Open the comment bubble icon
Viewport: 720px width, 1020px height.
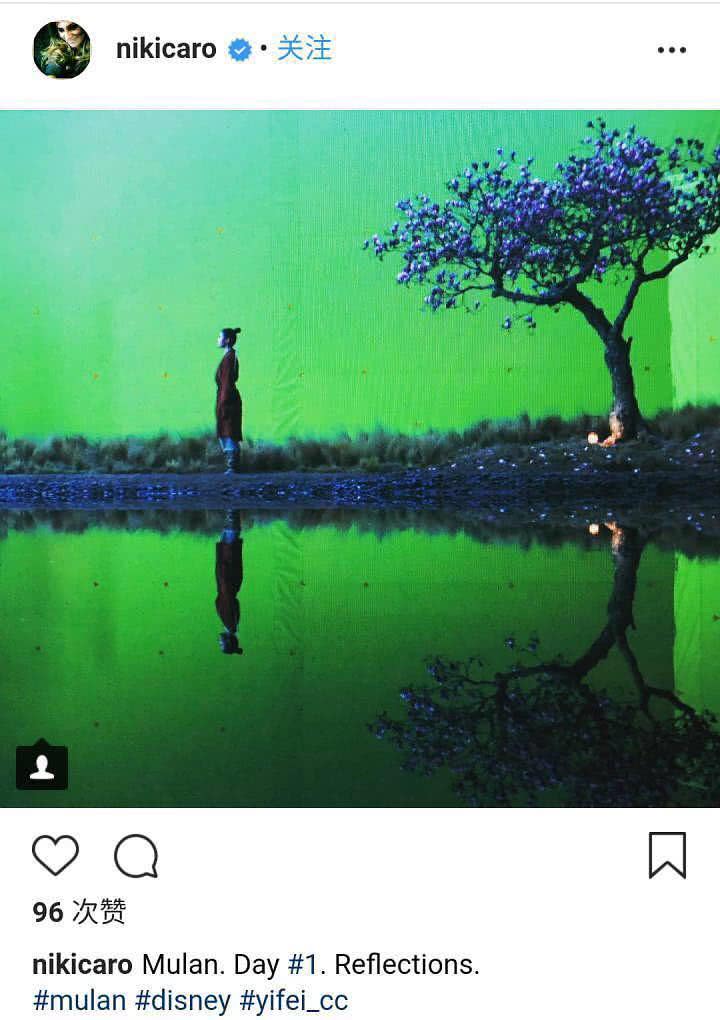pos(136,856)
